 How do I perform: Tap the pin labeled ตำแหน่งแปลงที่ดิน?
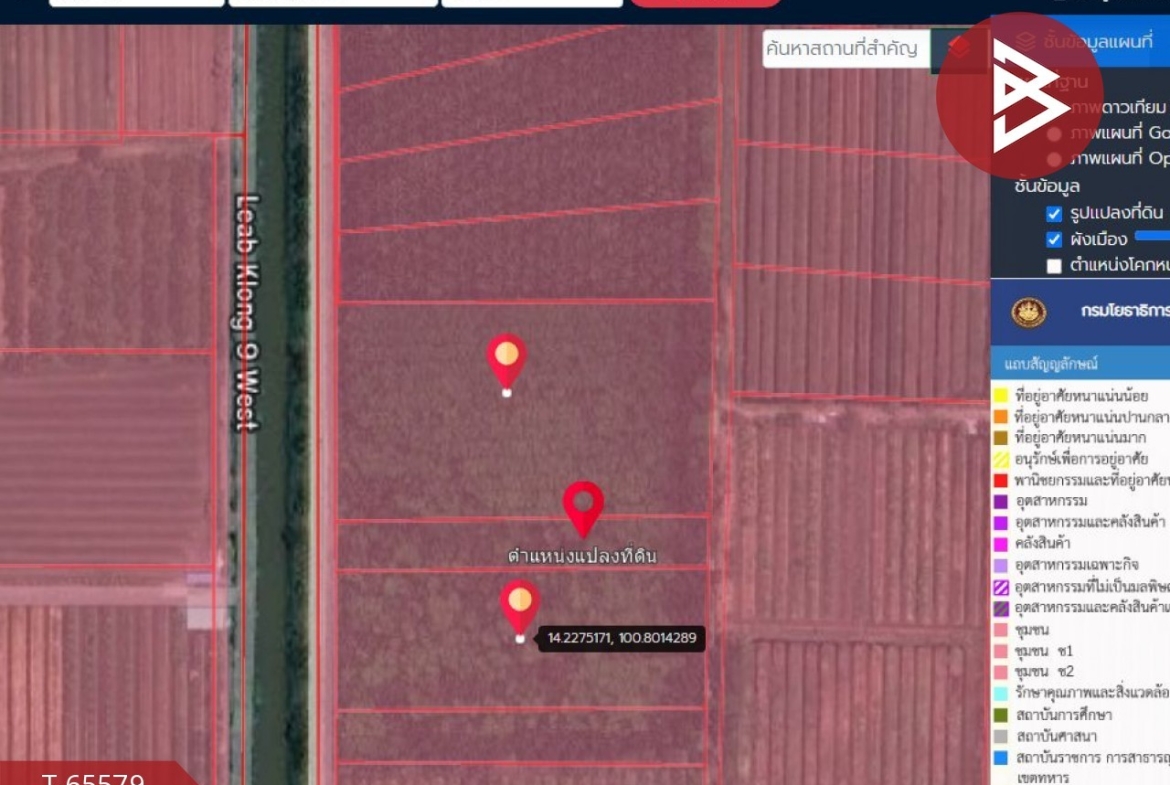[583, 507]
